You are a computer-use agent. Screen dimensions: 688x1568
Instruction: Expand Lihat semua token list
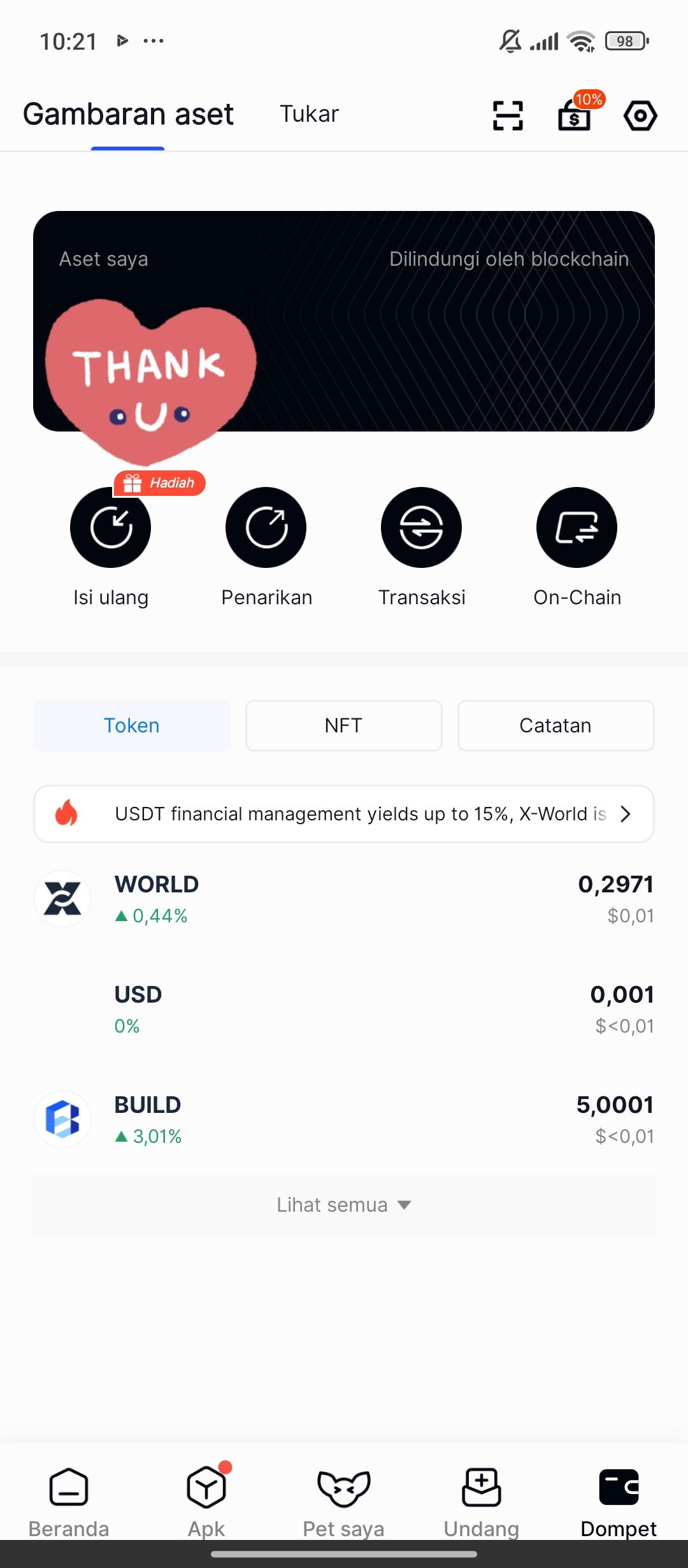click(x=344, y=1205)
